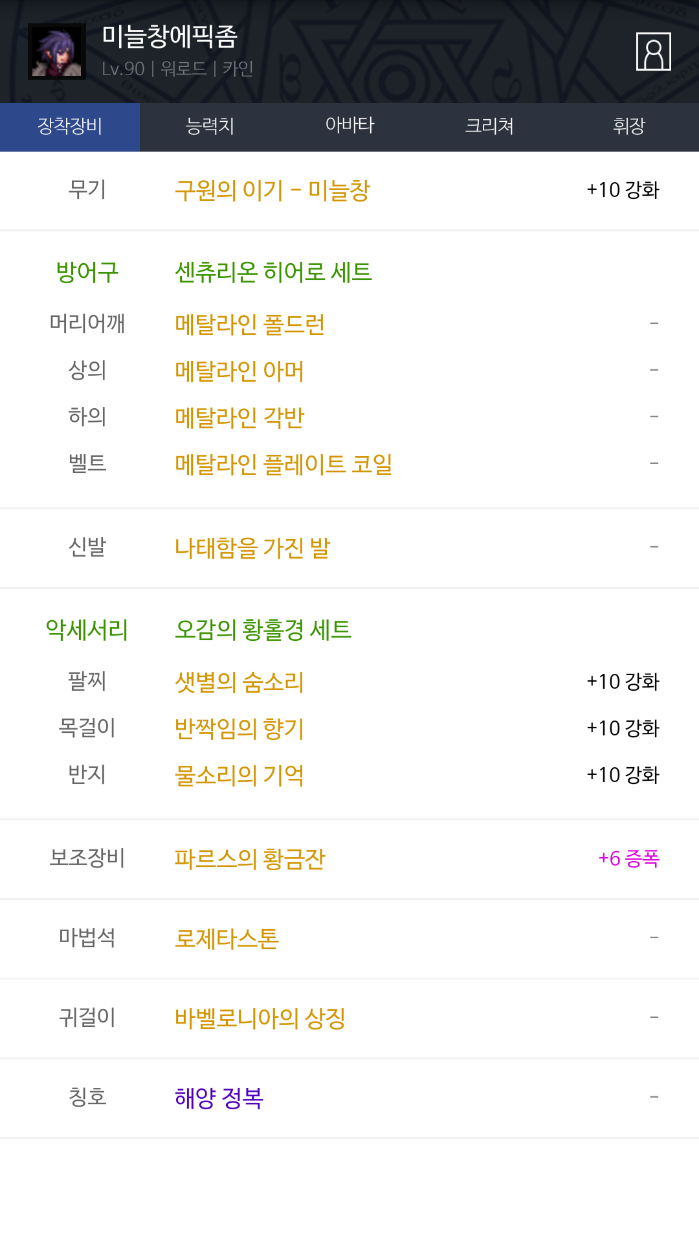View the 바벨로니아의 상징 earring item
Image resolution: width=699 pixels, height=1244 pixels.
click(260, 1019)
